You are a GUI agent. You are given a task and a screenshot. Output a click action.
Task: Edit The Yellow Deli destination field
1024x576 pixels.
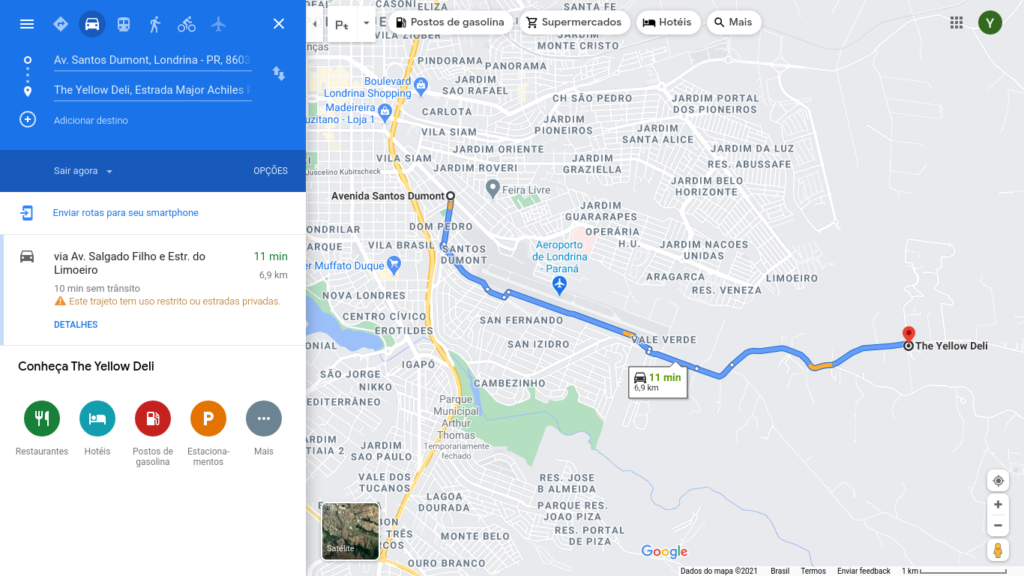pyautogui.click(x=150, y=90)
